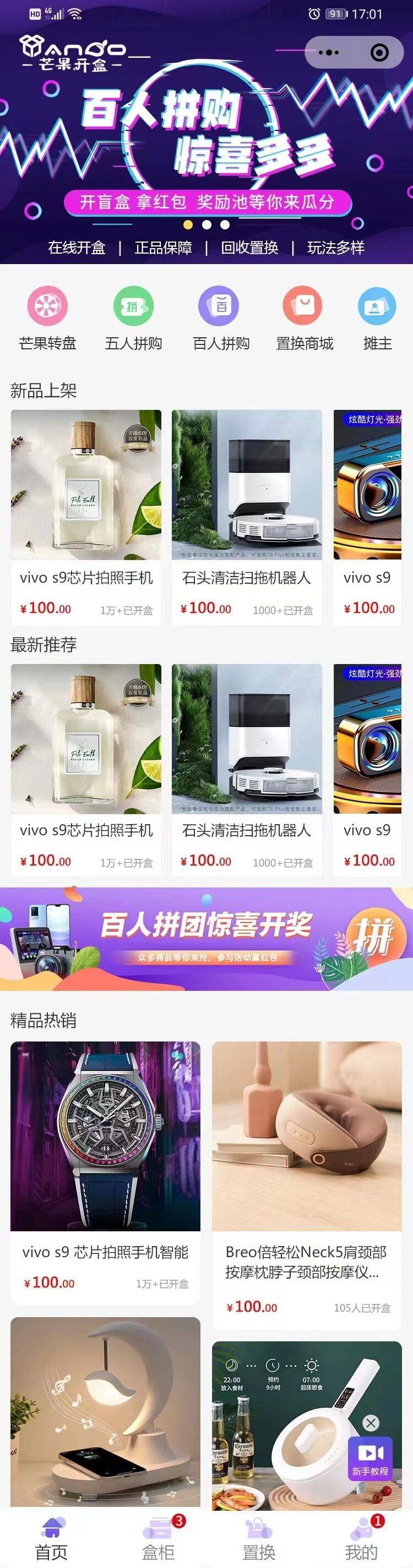Dismiss the 新手教程 floating button
Image resolution: width=413 pixels, height=1568 pixels.
[371, 1423]
